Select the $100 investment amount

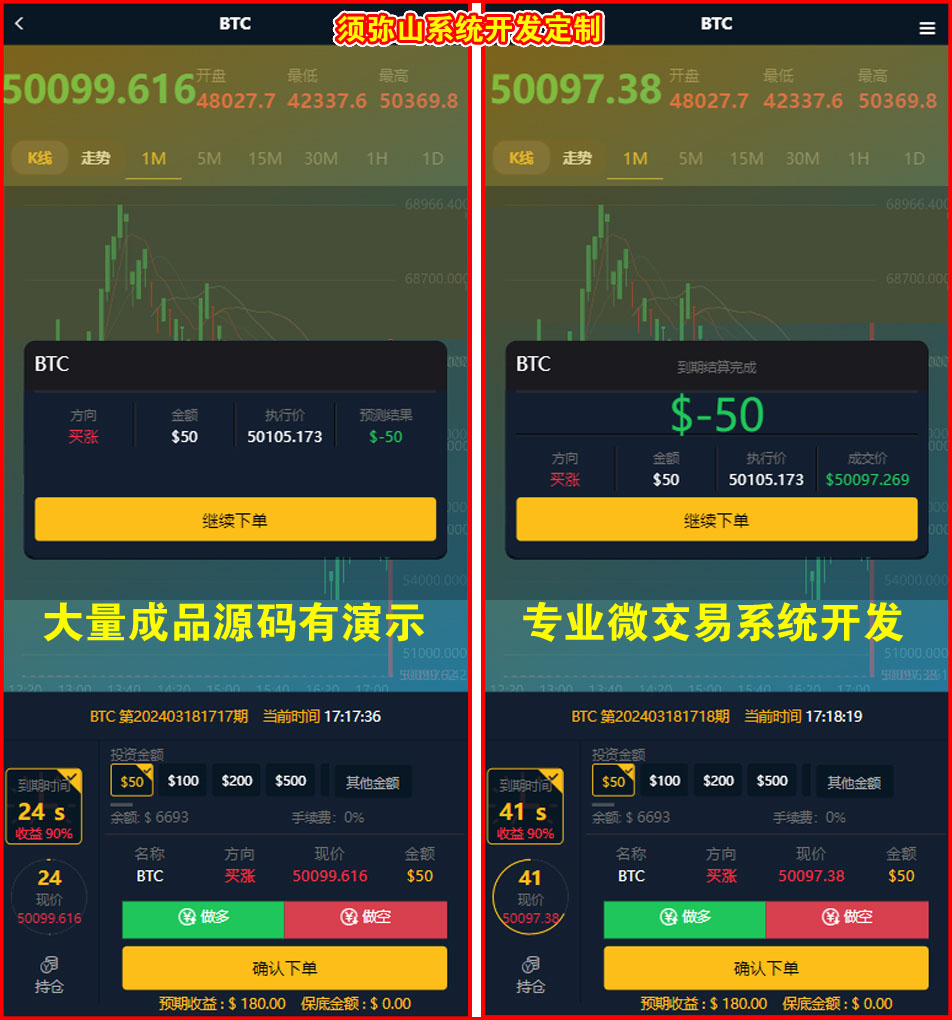click(x=183, y=780)
